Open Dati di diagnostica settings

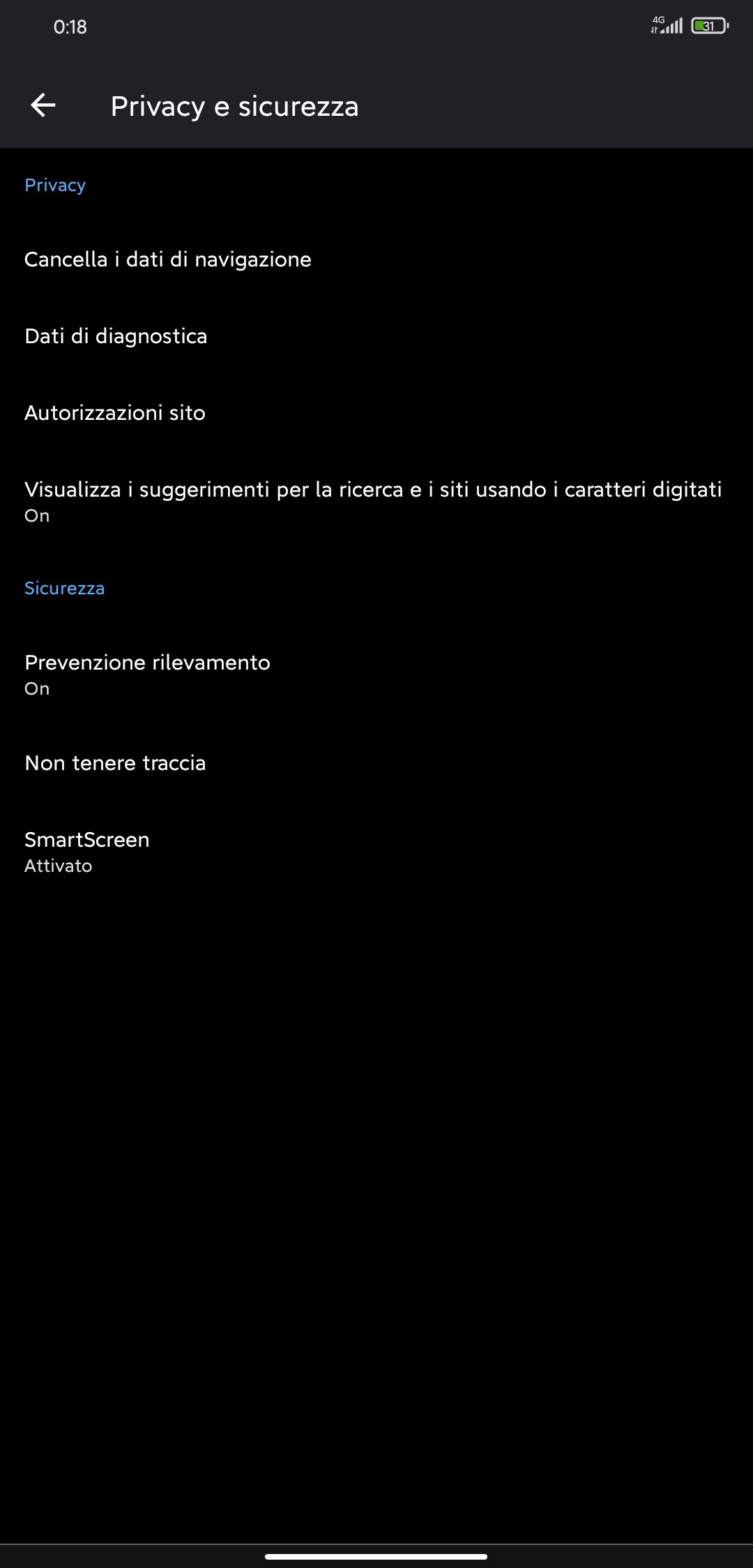tap(376, 336)
